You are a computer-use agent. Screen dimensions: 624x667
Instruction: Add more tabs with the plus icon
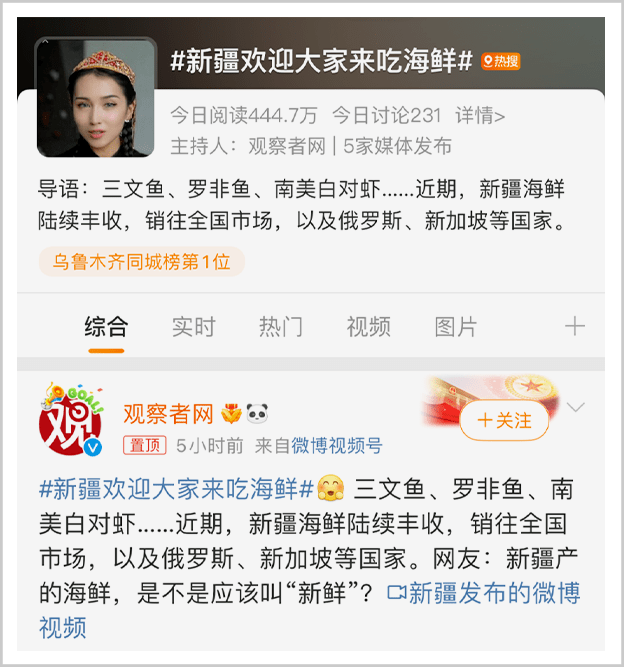tap(574, 326)
